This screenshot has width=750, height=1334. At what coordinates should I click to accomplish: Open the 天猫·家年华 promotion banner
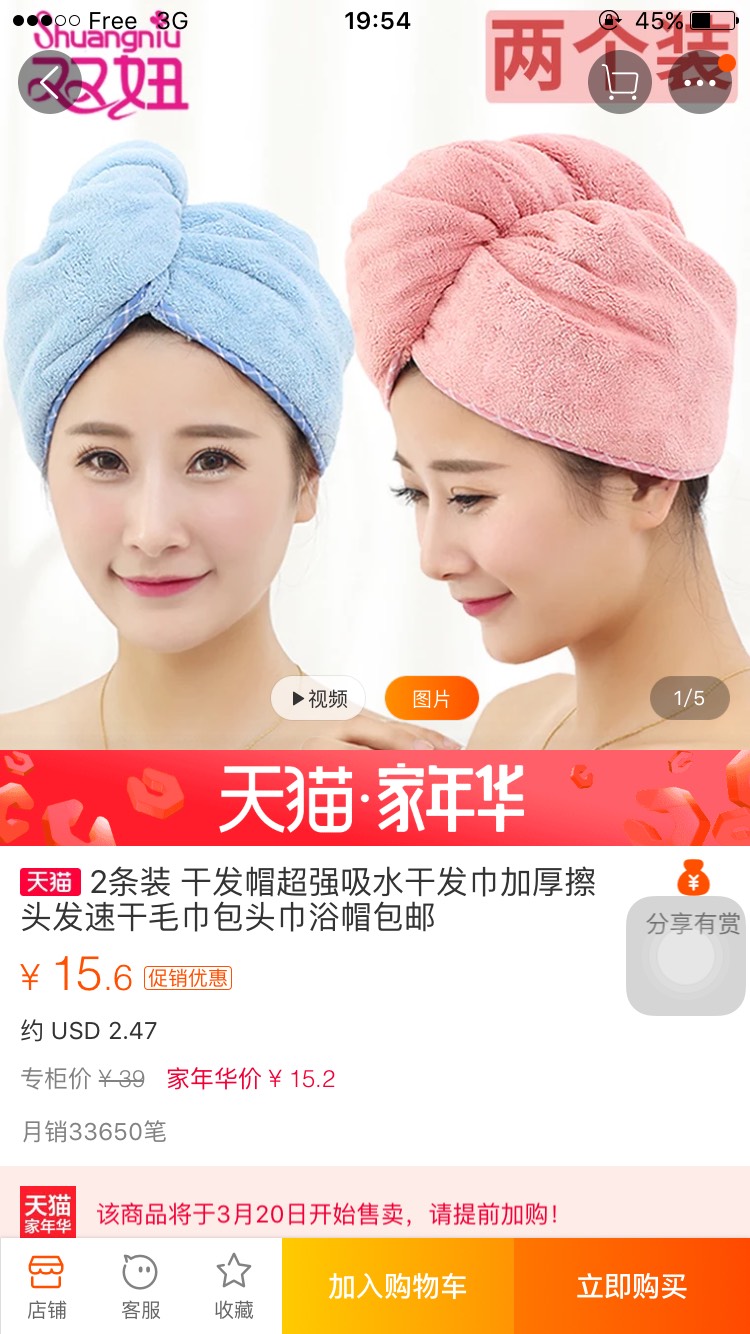point(375,798)
